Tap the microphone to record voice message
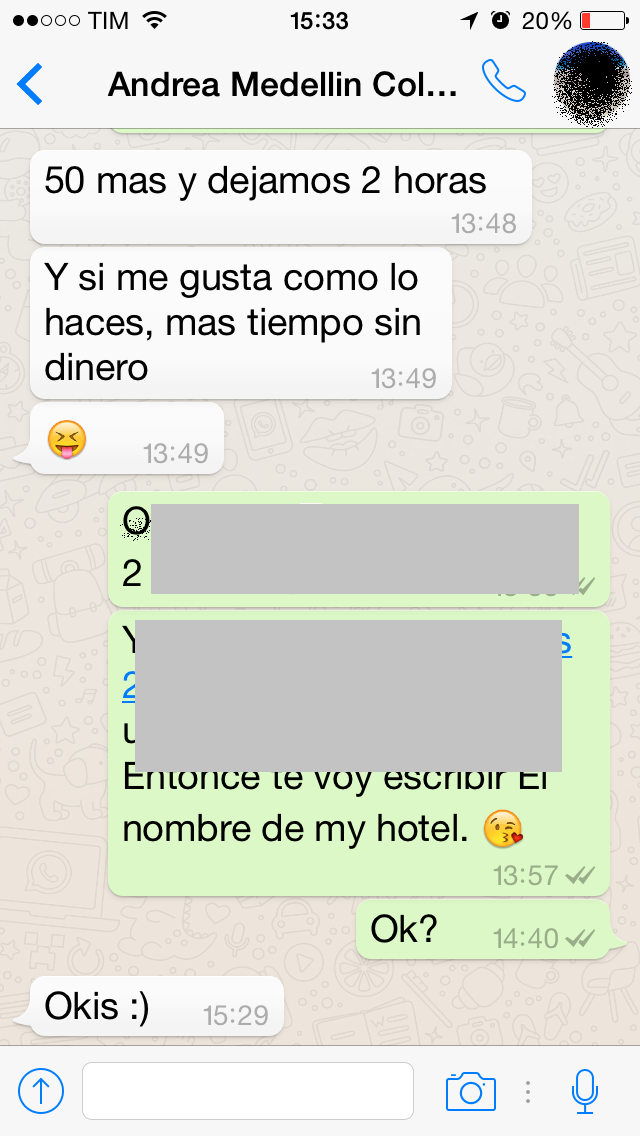 pos(585,1091)
